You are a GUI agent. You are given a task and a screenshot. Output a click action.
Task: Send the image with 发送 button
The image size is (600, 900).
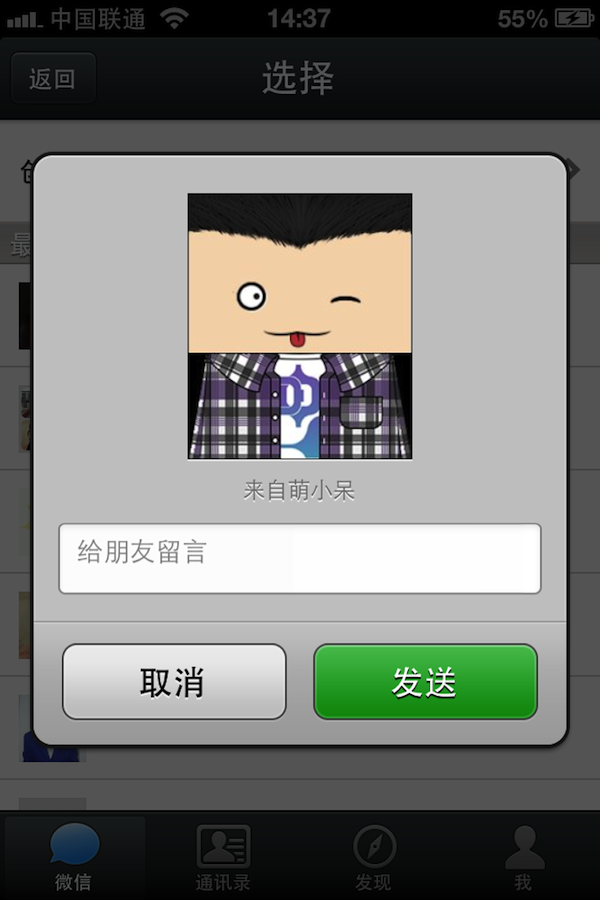[425, 682]
